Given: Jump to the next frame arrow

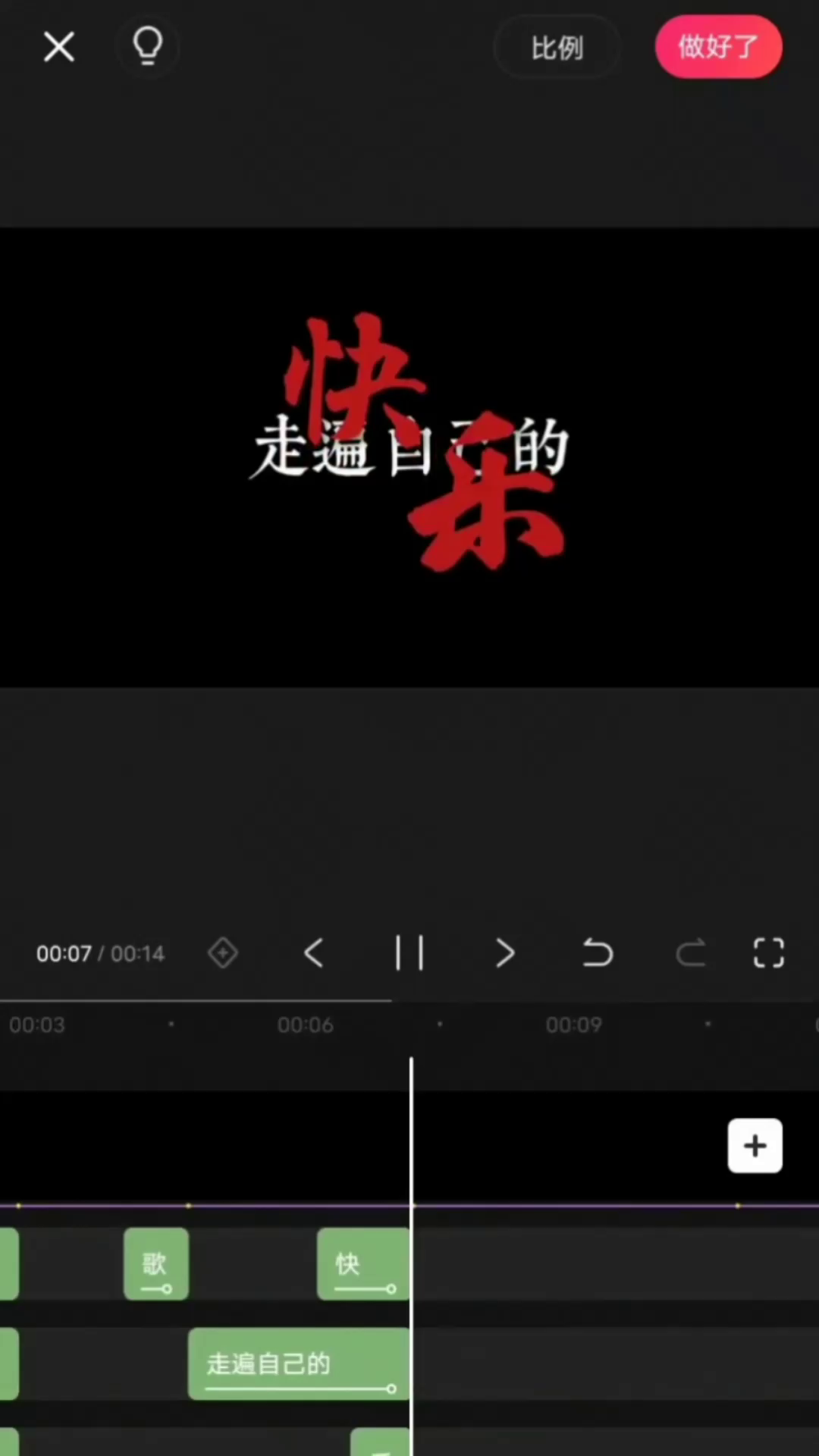Looking at the screenshot, I should coord(505,953).
